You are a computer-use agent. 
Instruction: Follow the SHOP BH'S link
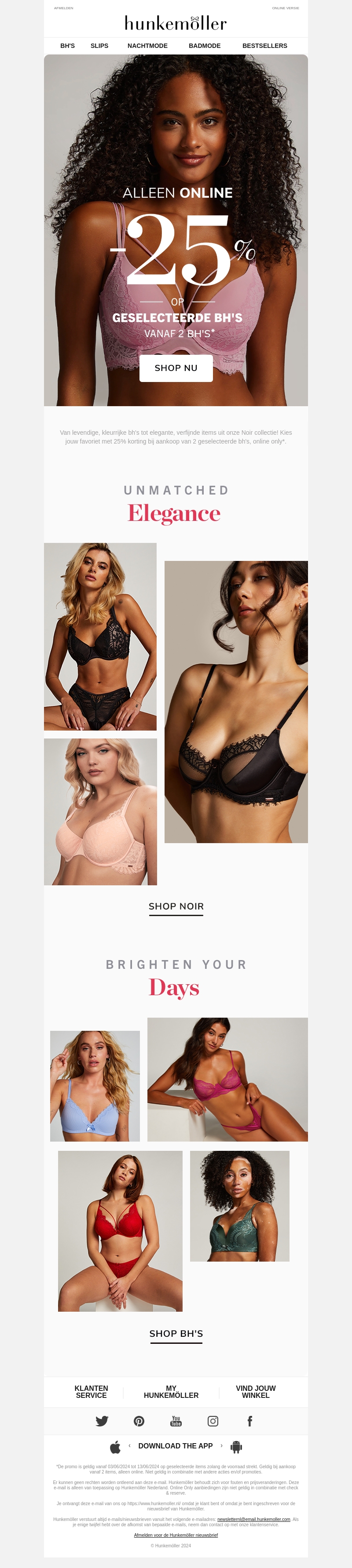176,1334
